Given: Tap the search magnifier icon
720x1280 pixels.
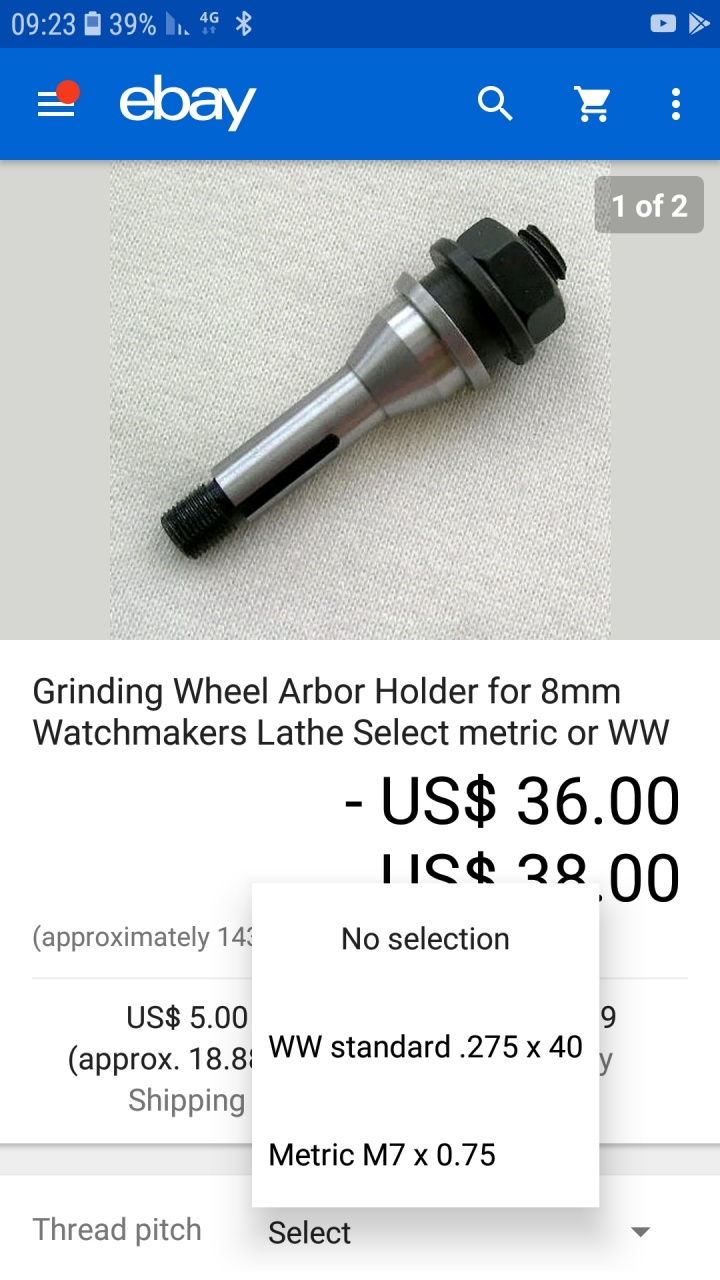Looking at the screenshot, I should [x=495, y=104].
